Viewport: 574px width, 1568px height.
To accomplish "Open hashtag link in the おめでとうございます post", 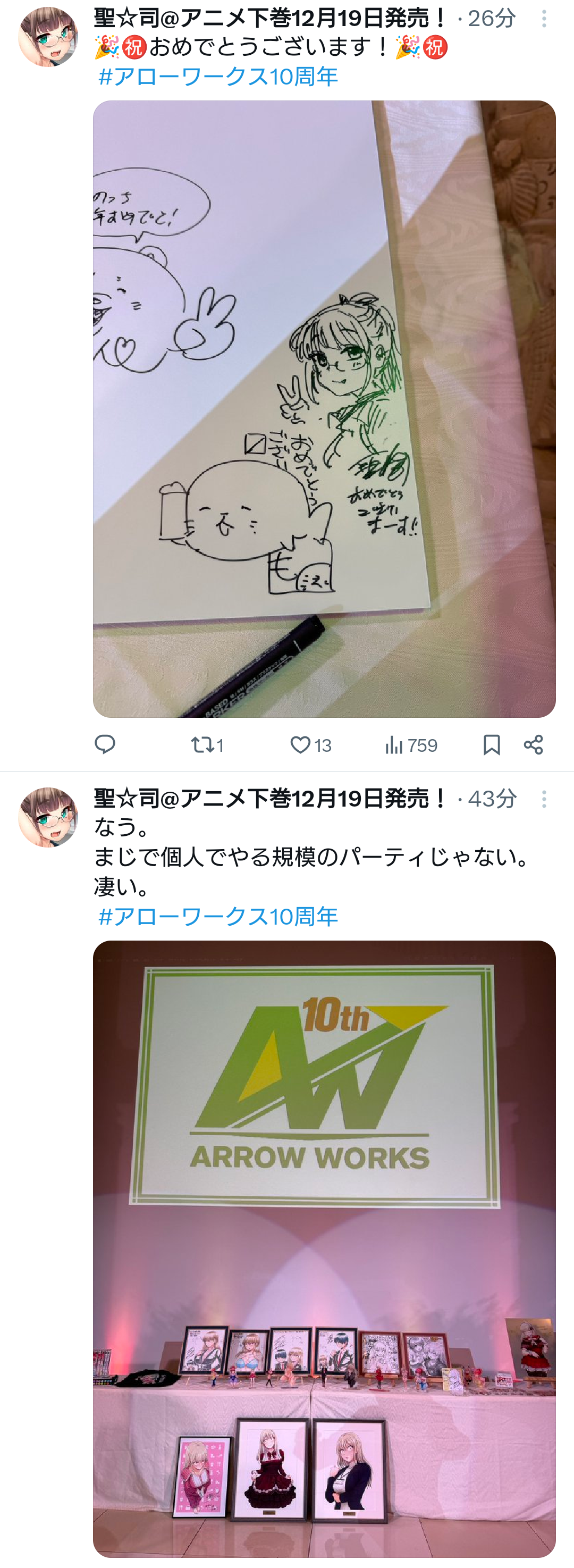I will pos(218,77).
